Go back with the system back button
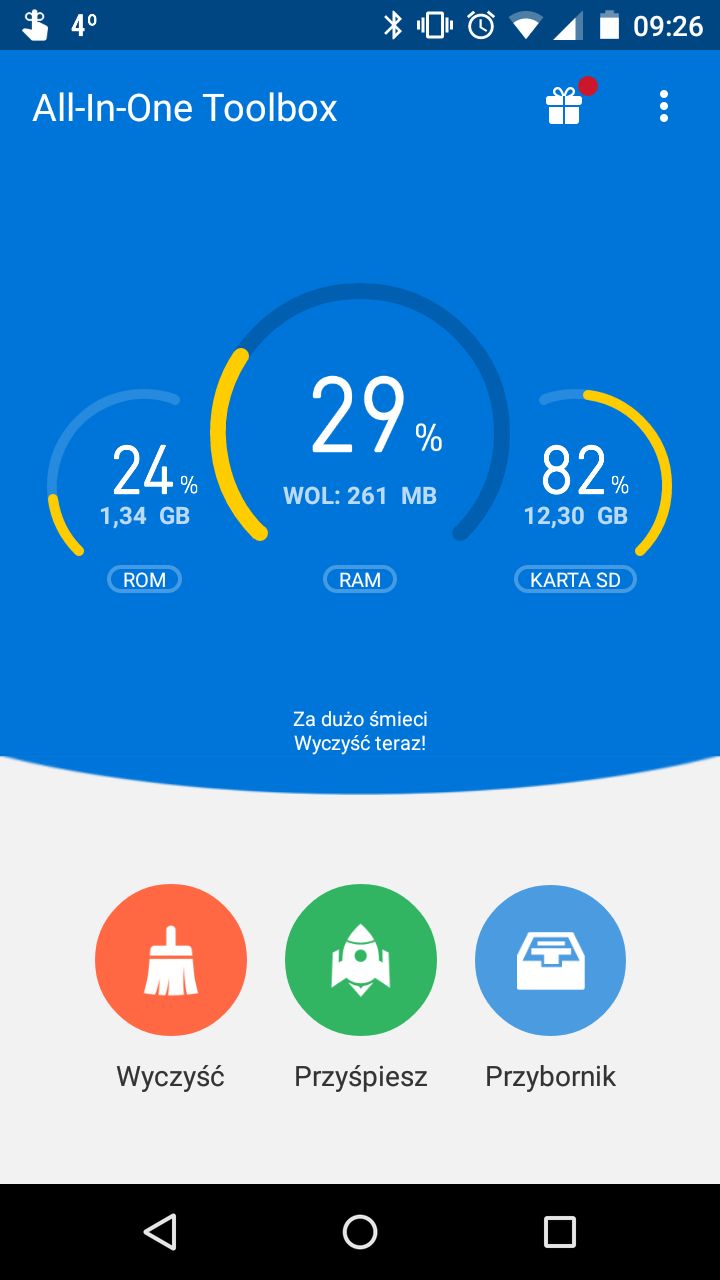 coord(160,1232)
